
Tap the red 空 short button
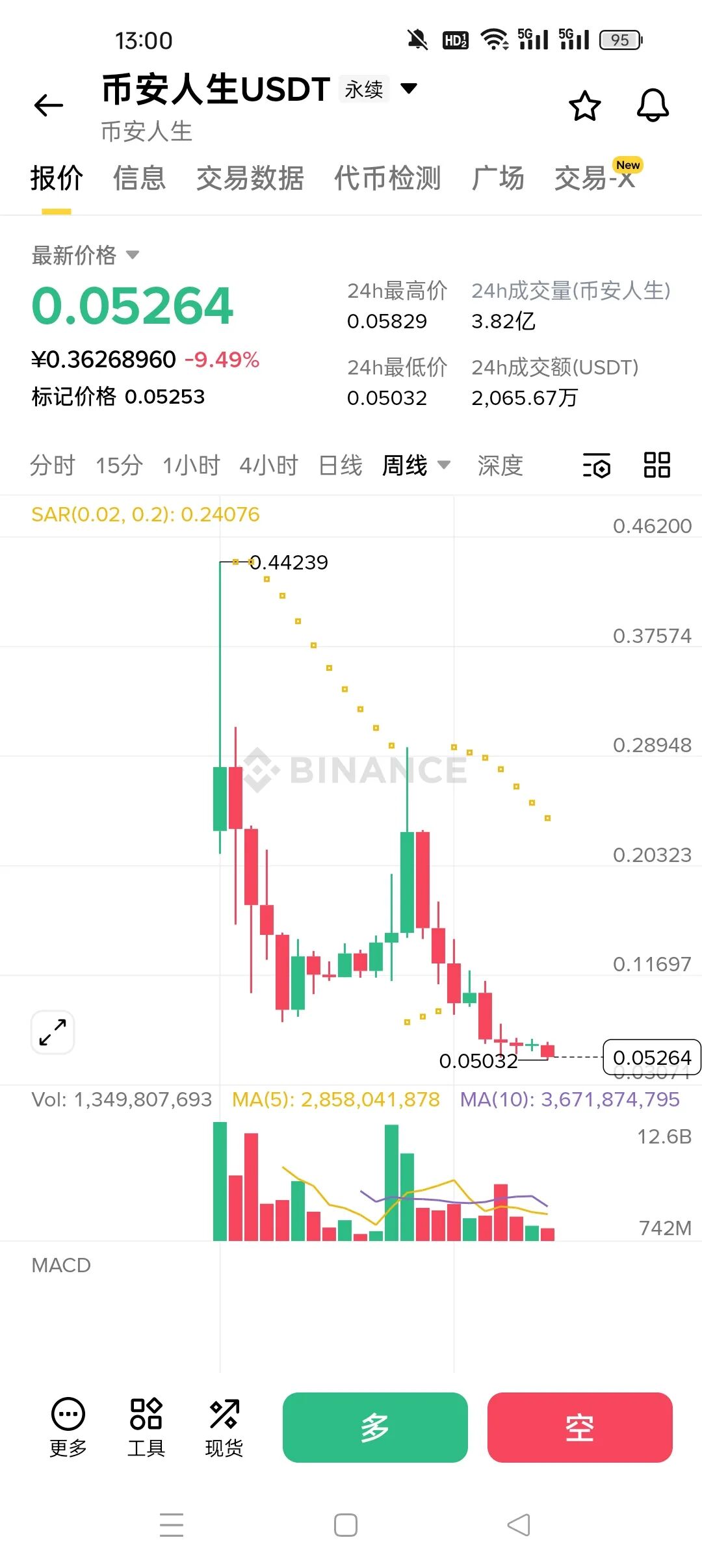click(x=580, y=1428)
